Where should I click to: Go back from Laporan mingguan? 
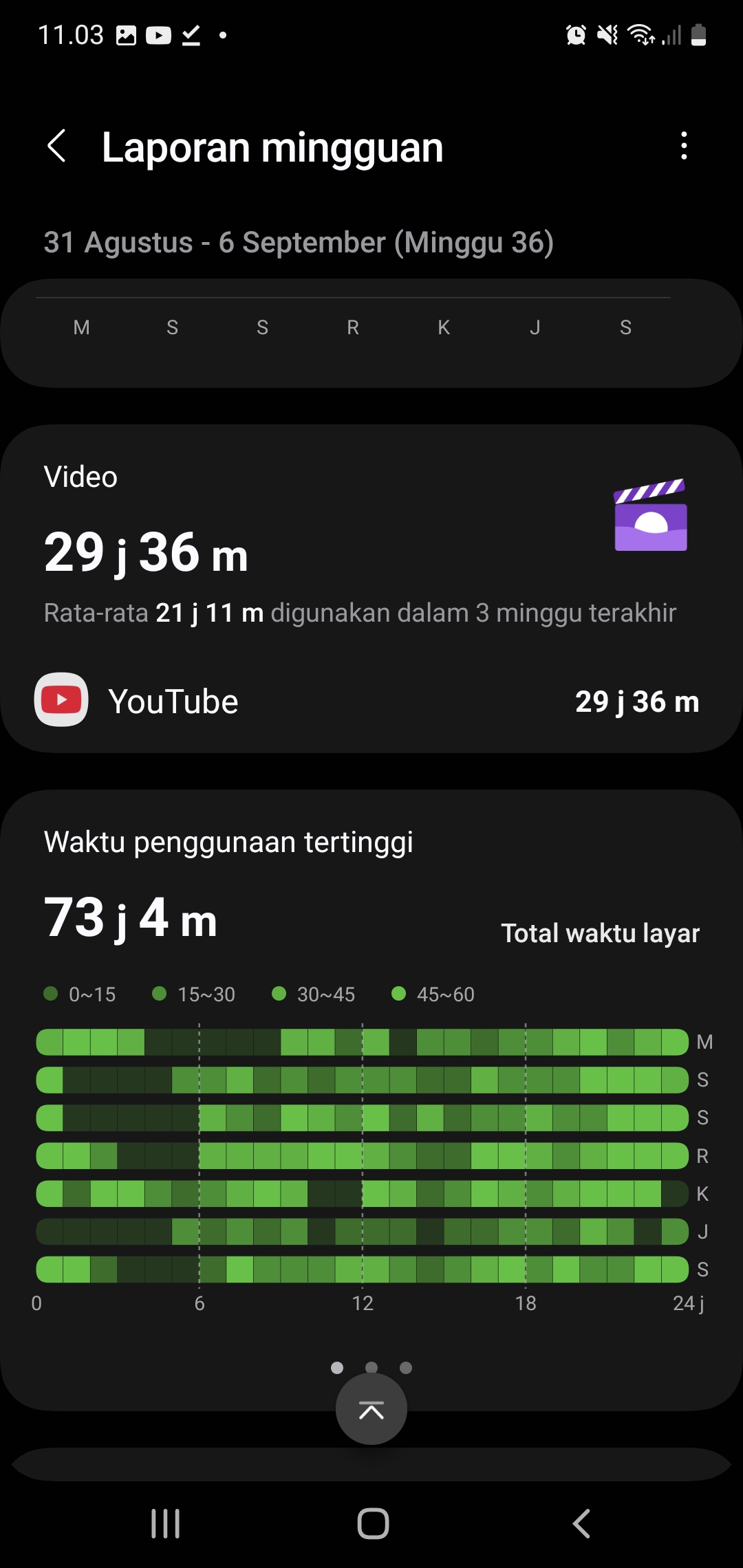point(57,146)
